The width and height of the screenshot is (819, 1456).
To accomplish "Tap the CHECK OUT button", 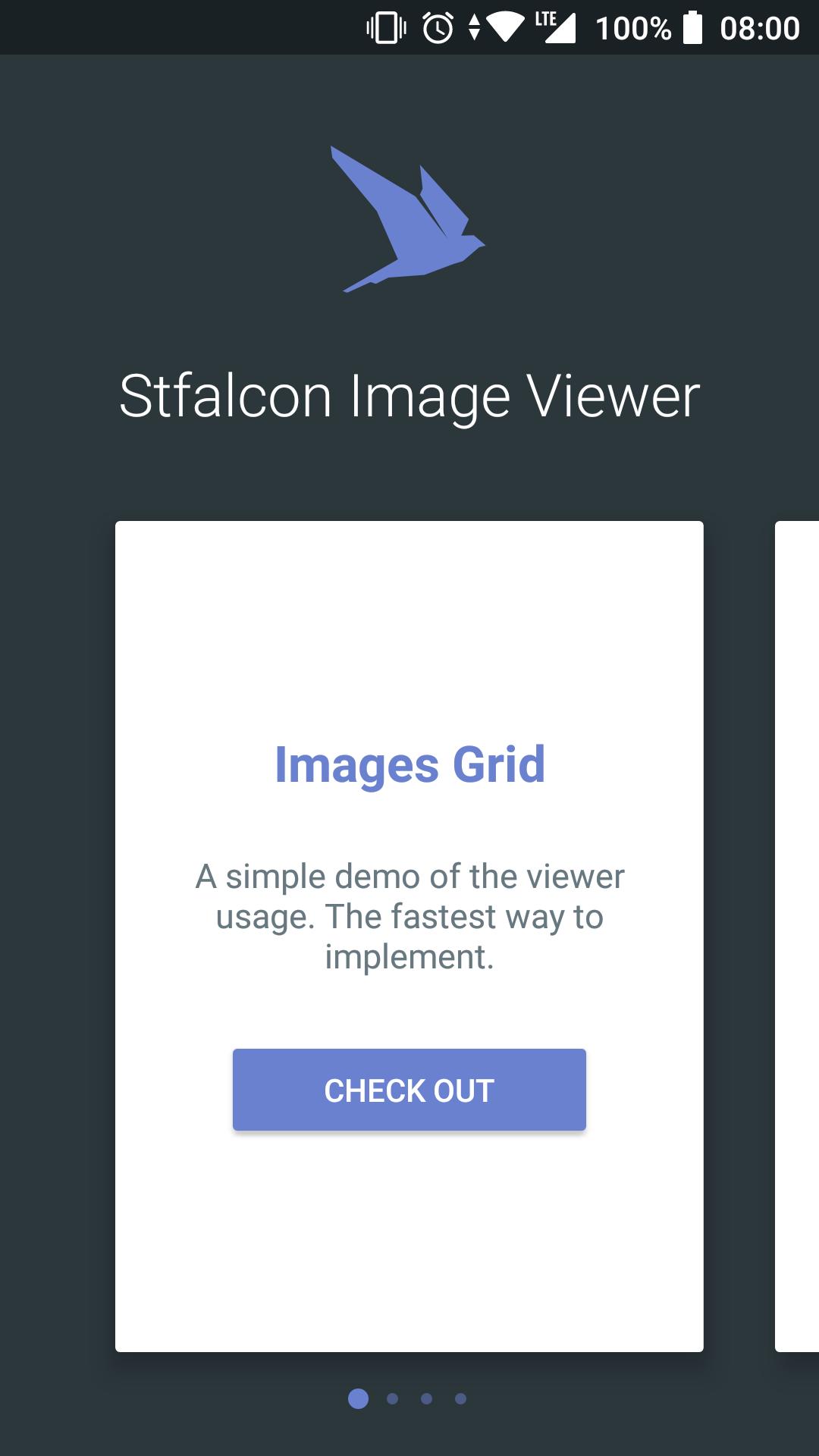I will [409, 1090].
